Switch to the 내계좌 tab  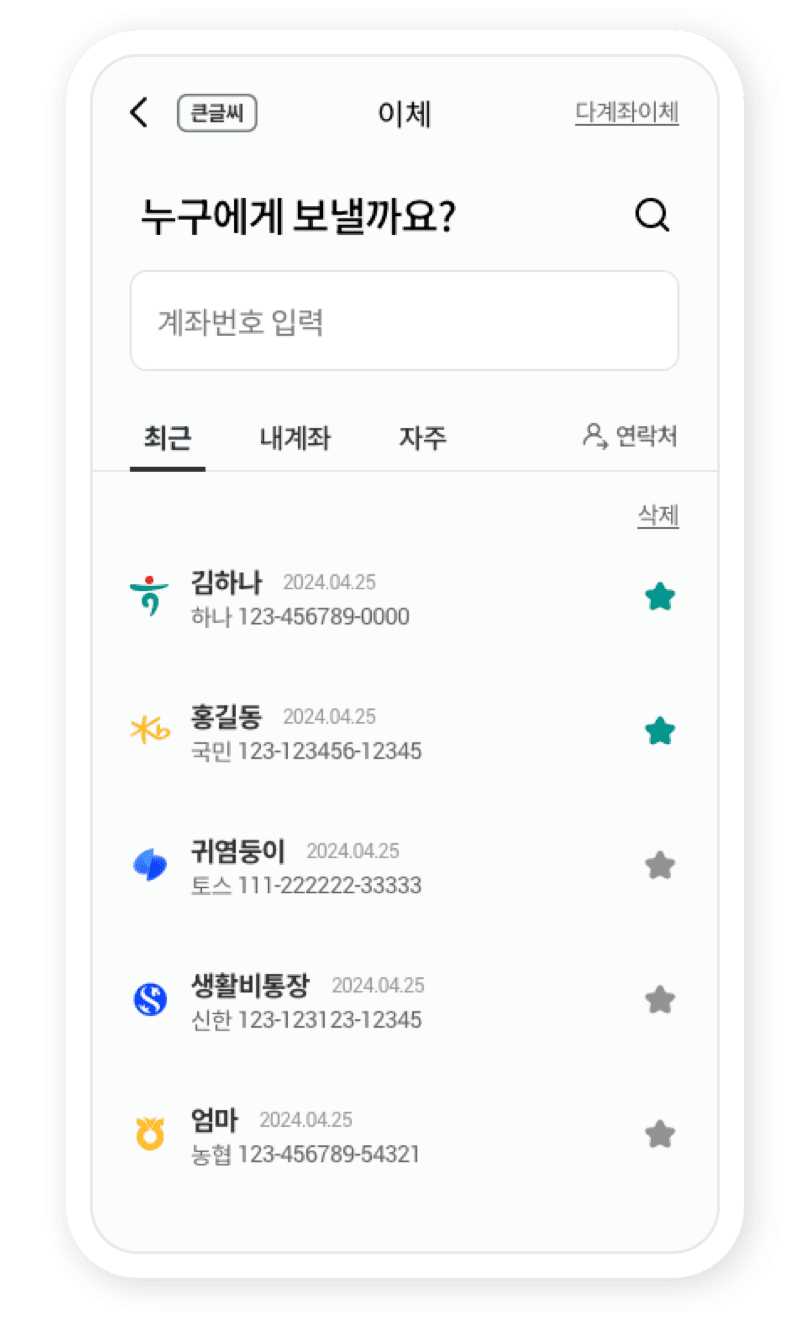295,438
